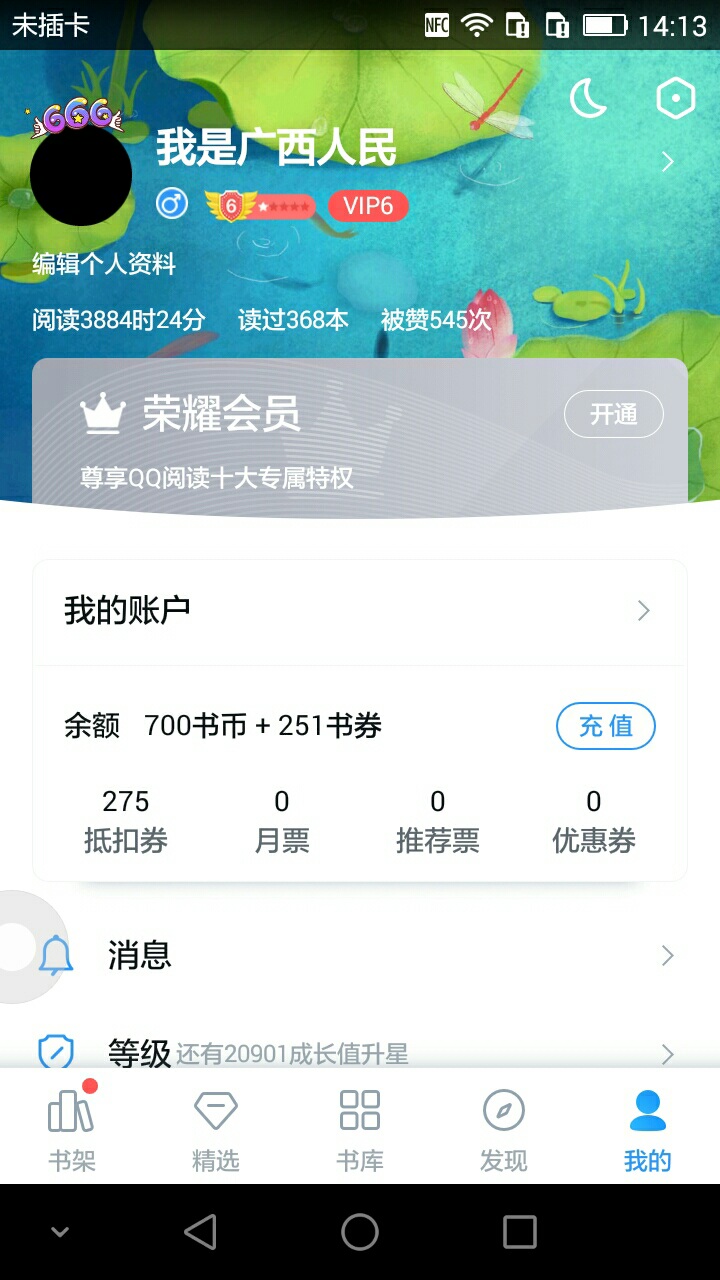View 优惠券 coupons
Viewport: 720px width, 1280px height.
click(x=594, y=821)
